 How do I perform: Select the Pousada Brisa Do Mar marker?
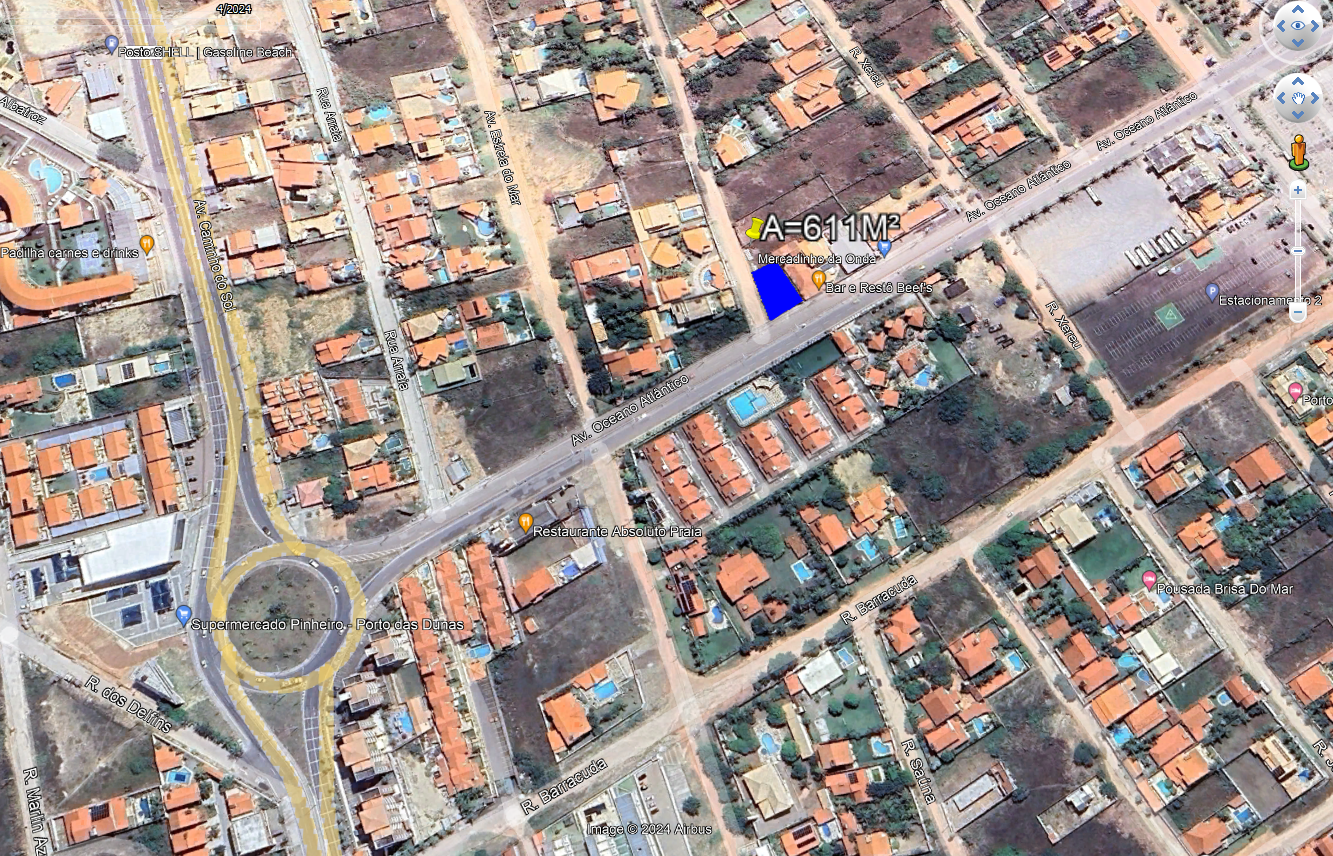(x=1149, y=579)
